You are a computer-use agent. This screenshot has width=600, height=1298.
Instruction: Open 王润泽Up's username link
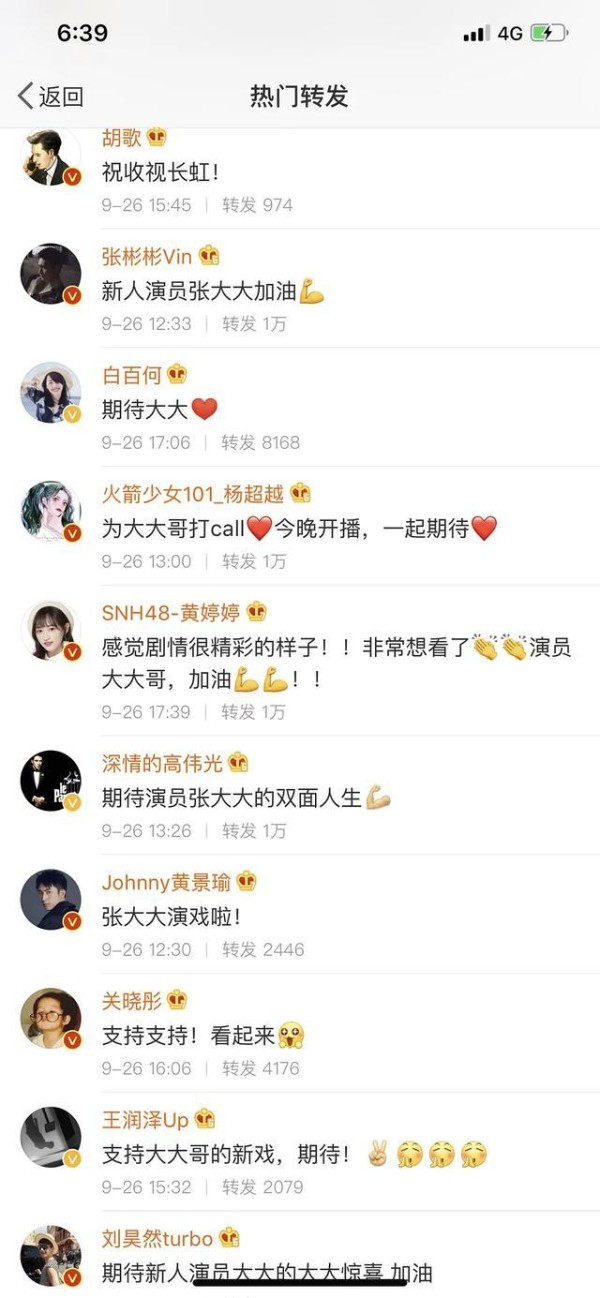click(x=145, y=1118)
